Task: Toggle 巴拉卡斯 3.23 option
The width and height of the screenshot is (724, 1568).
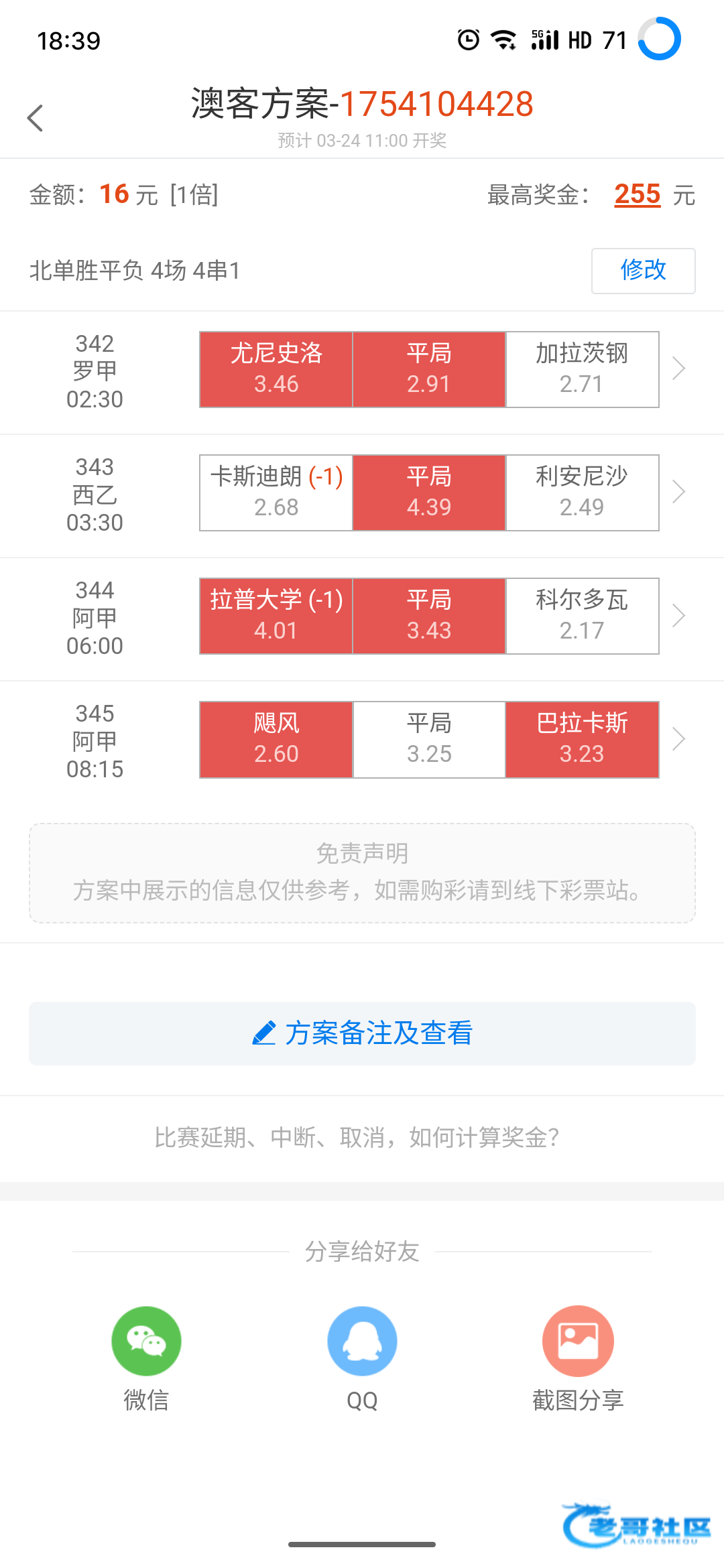Action: point(582,739)
